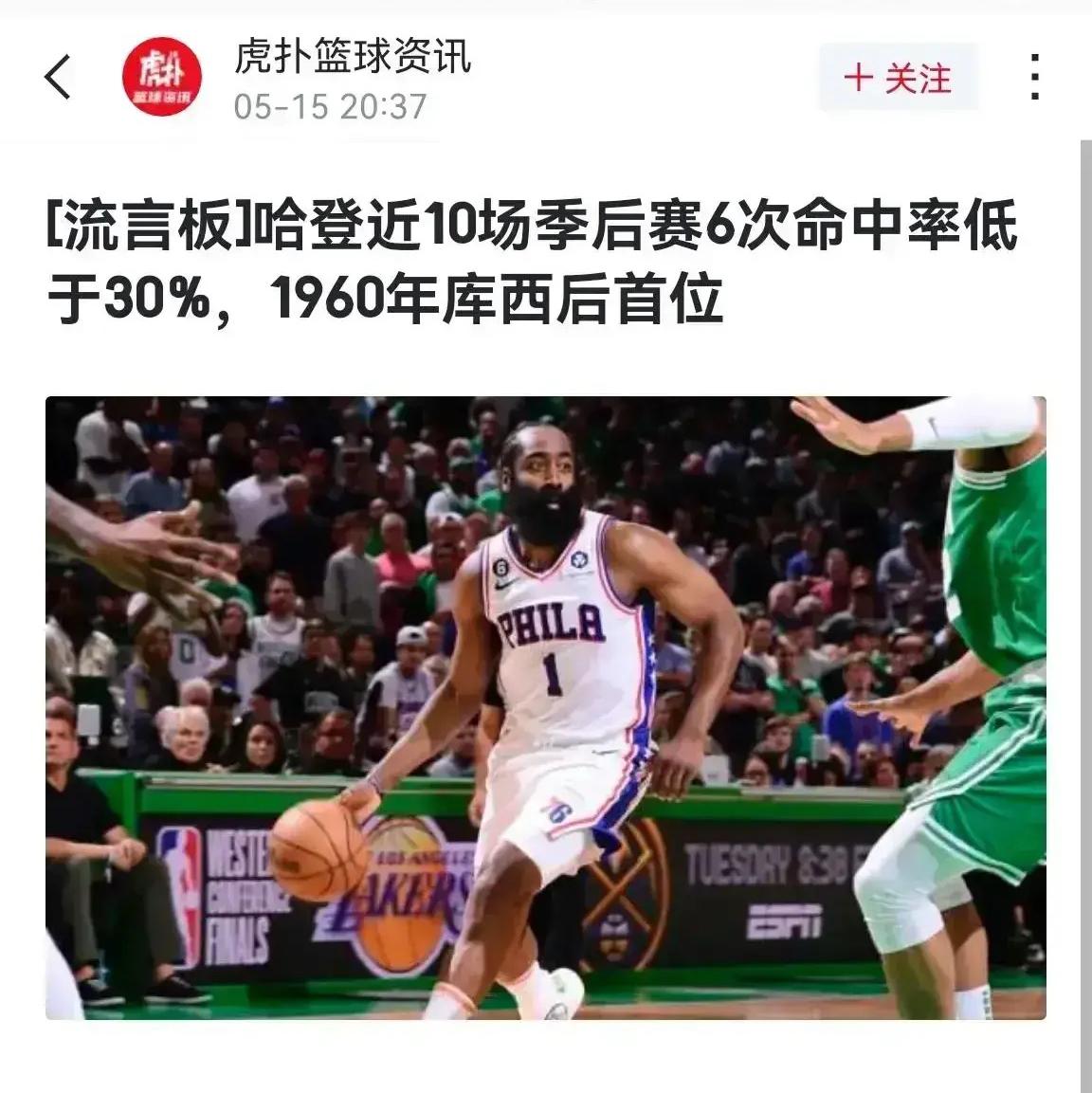This screenshot has width=1092, height=1093.
Task: Go back using the arrow
Action: point(59,78)
